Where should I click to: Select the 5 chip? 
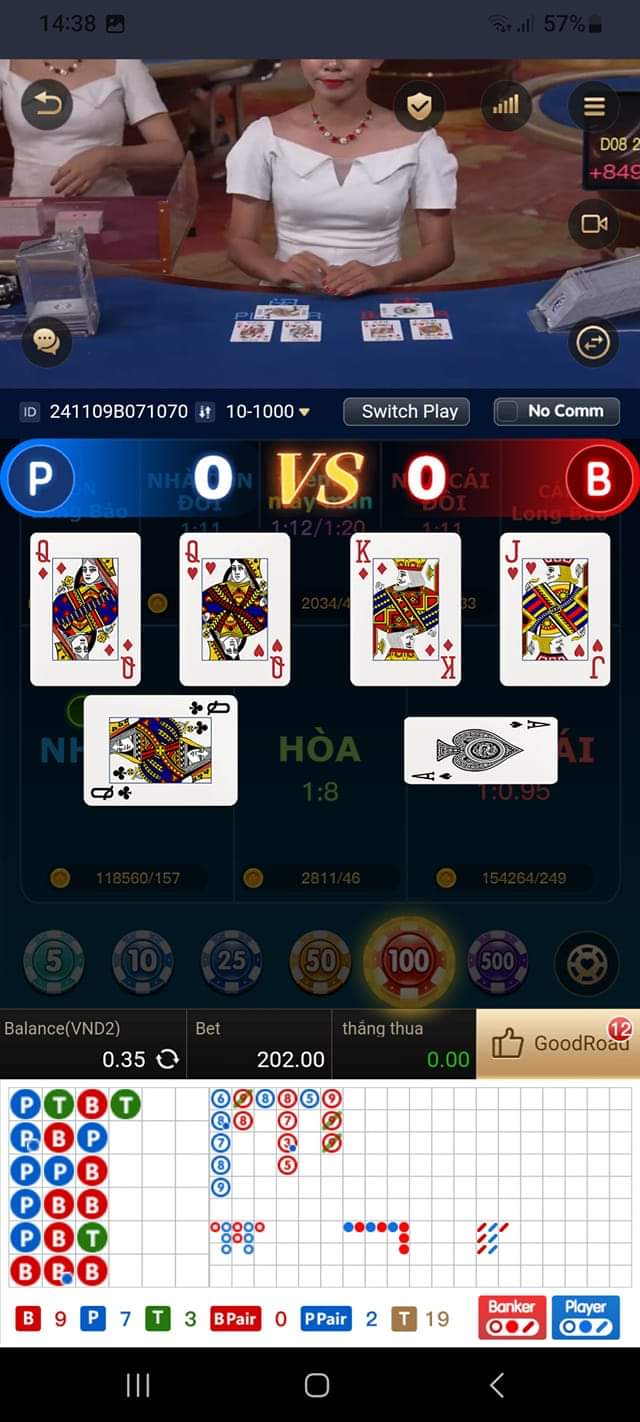coord(53,962)
